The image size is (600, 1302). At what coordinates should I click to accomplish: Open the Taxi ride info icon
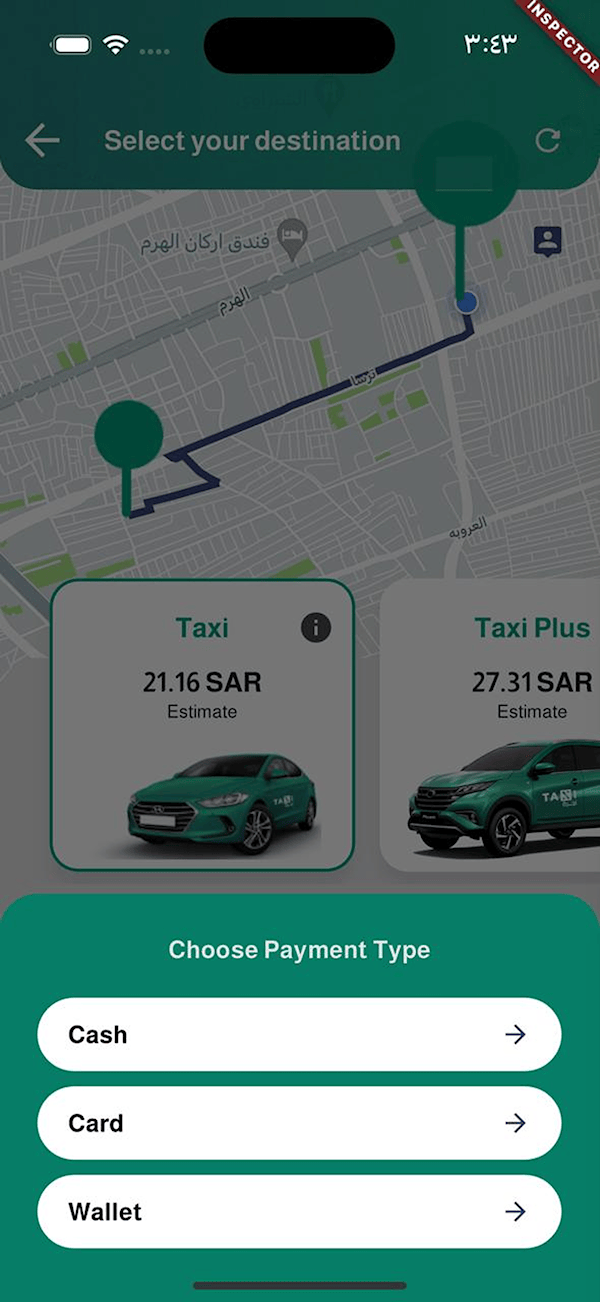(x=316, y=628)
